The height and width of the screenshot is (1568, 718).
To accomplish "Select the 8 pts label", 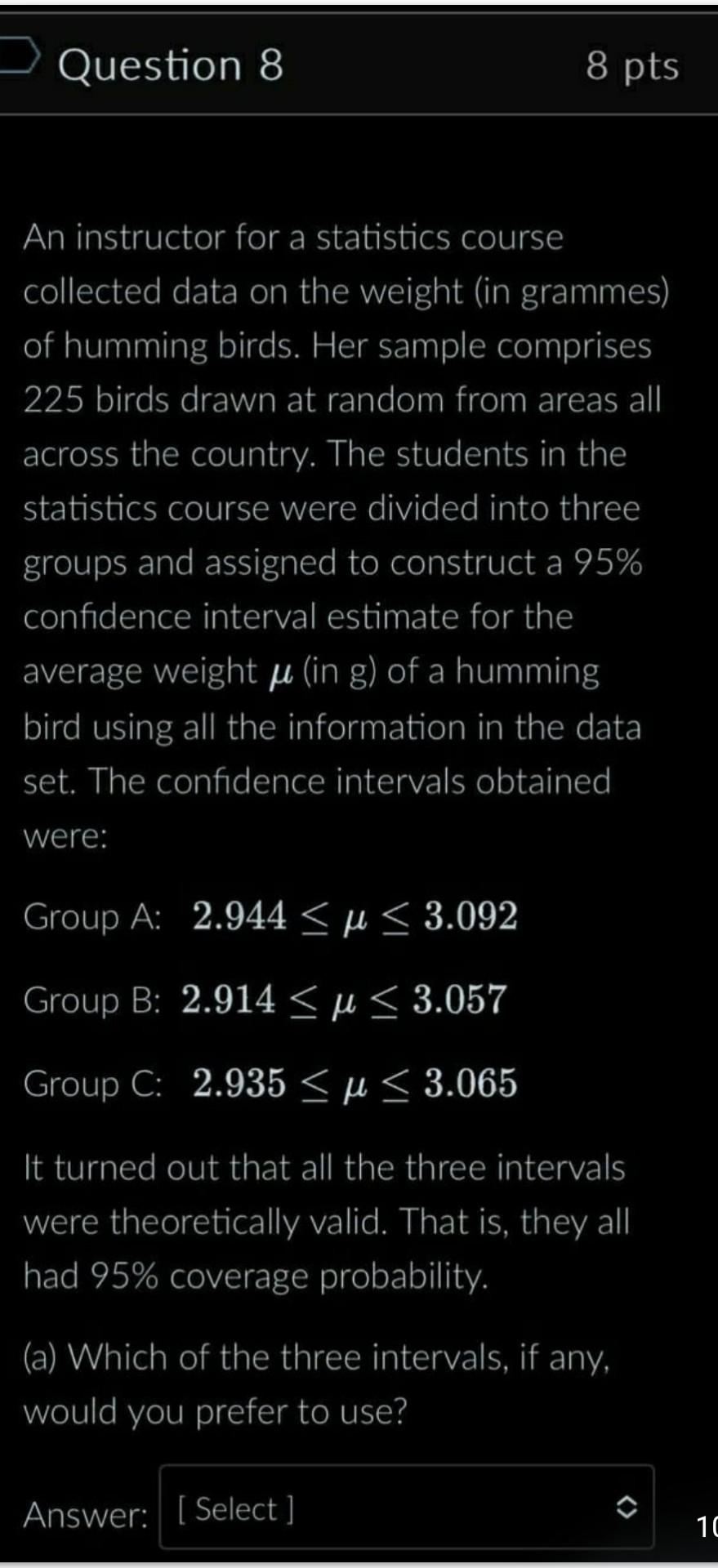I will tap(631, 67).
